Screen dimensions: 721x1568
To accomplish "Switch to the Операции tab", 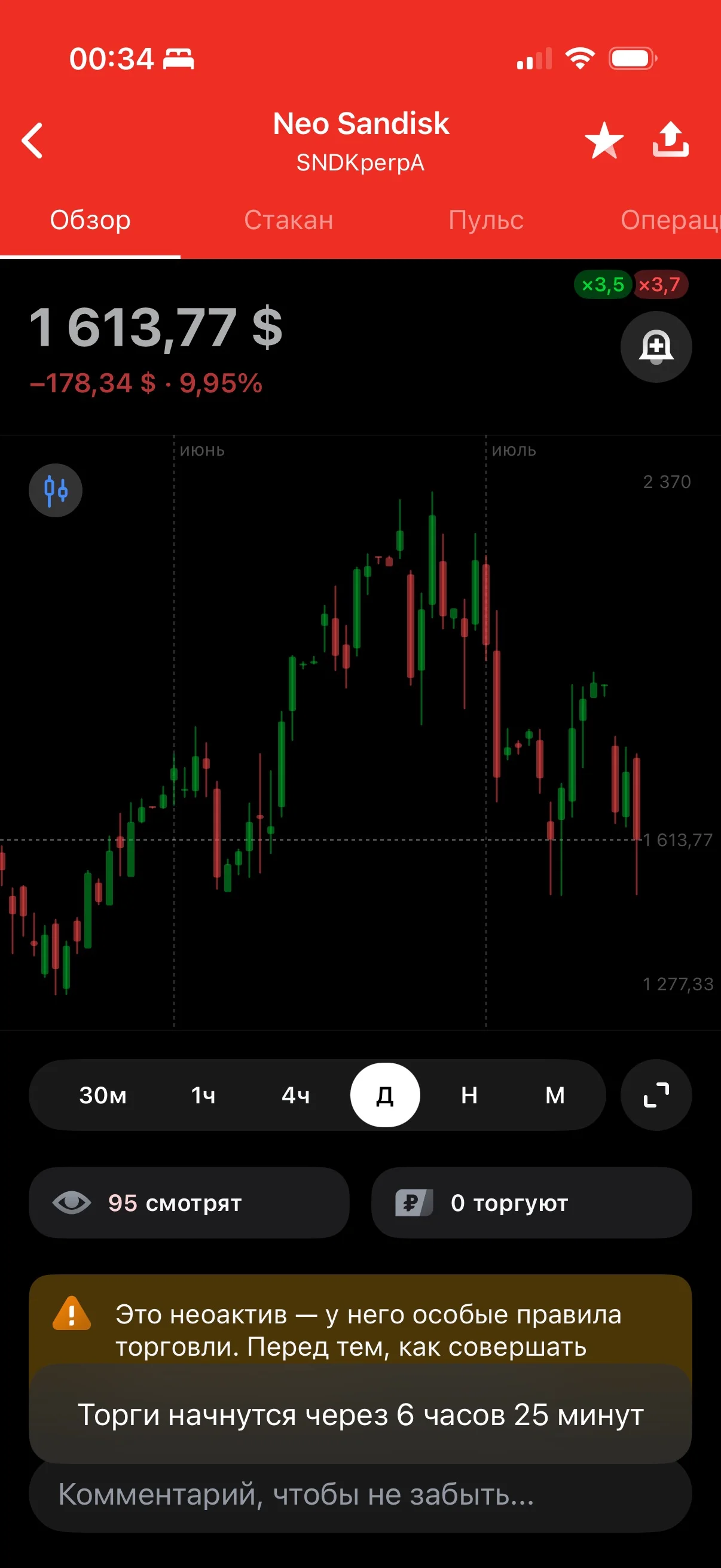I will [670, 219].
